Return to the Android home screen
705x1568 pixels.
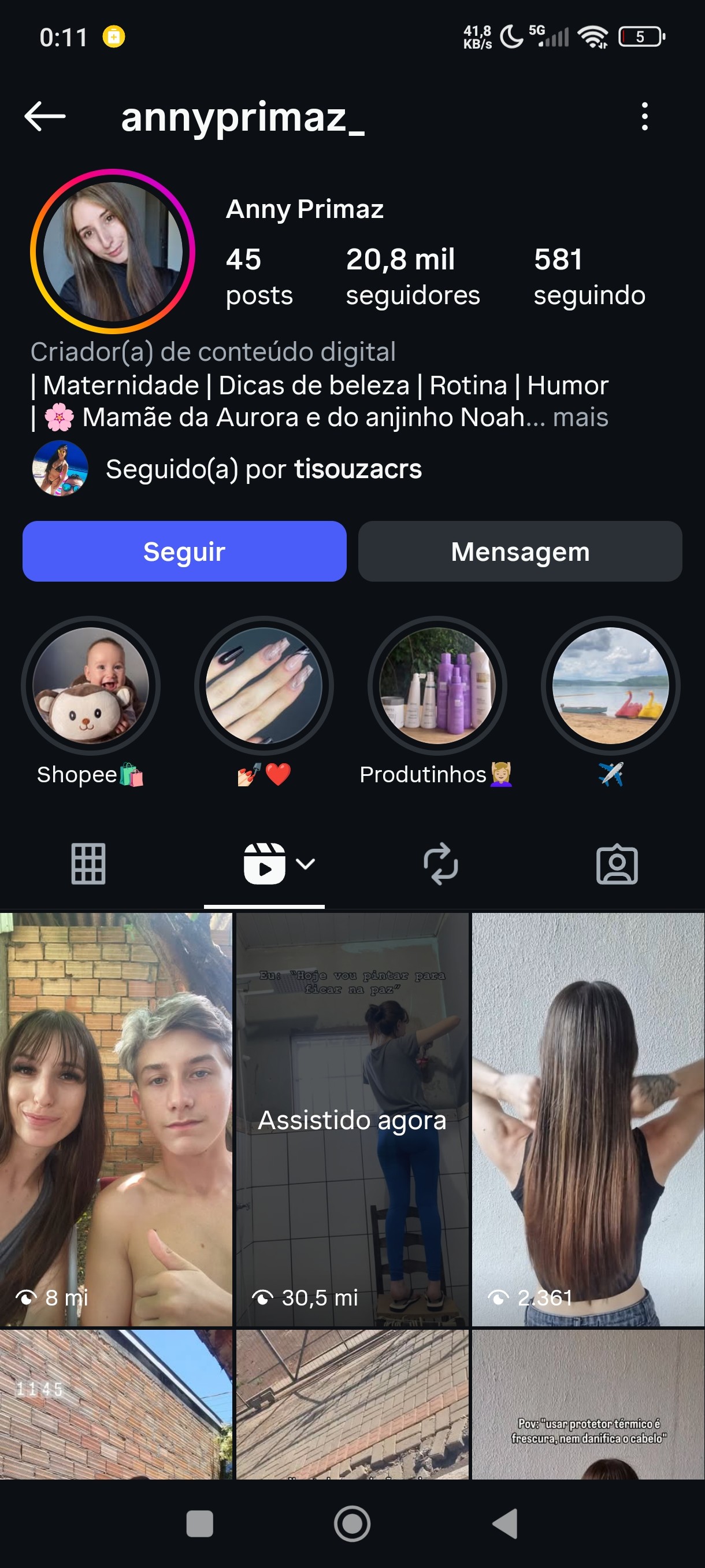point(352,1523)
